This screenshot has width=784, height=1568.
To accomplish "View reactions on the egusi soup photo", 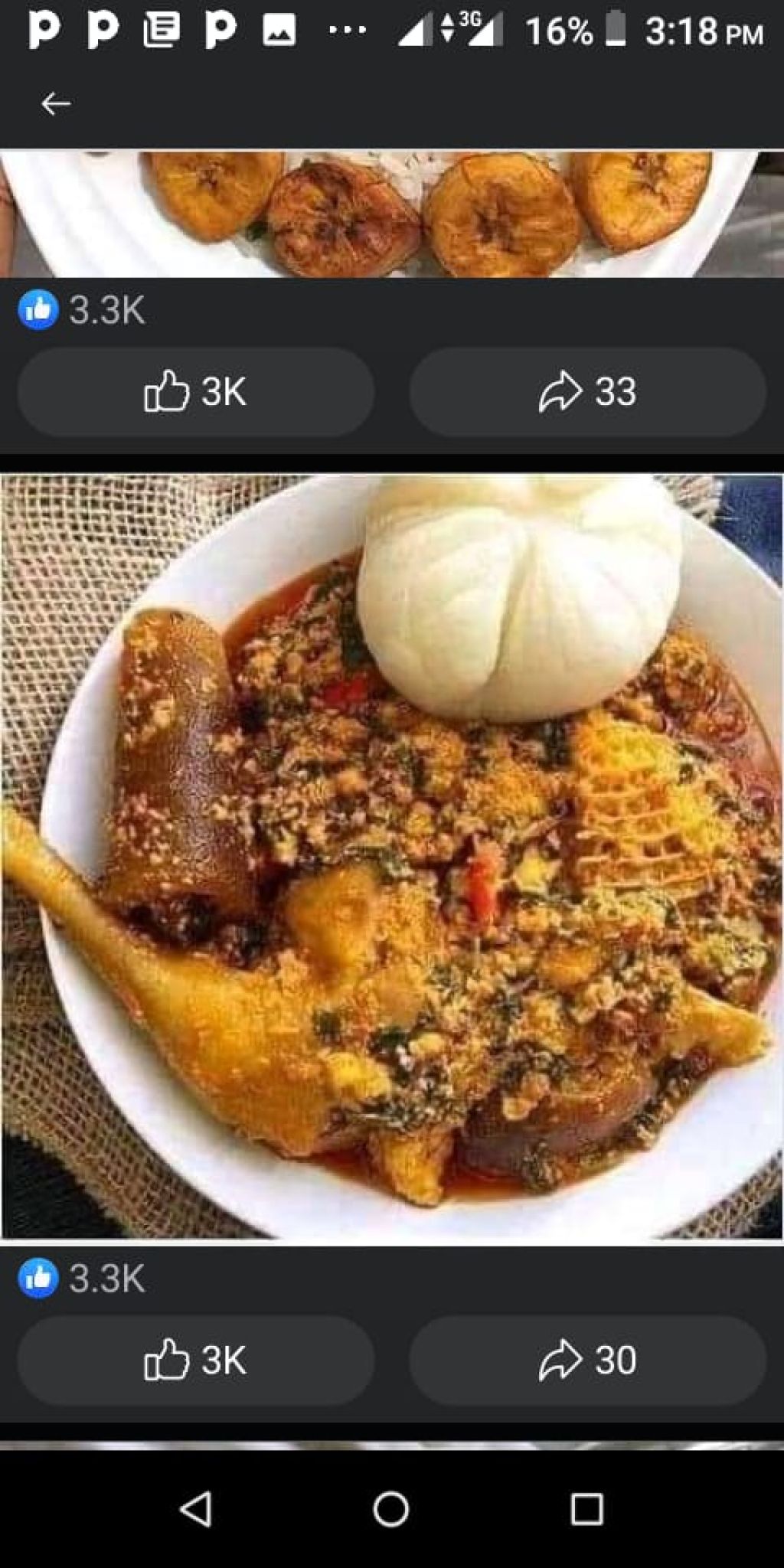I will click(82, 1279).
